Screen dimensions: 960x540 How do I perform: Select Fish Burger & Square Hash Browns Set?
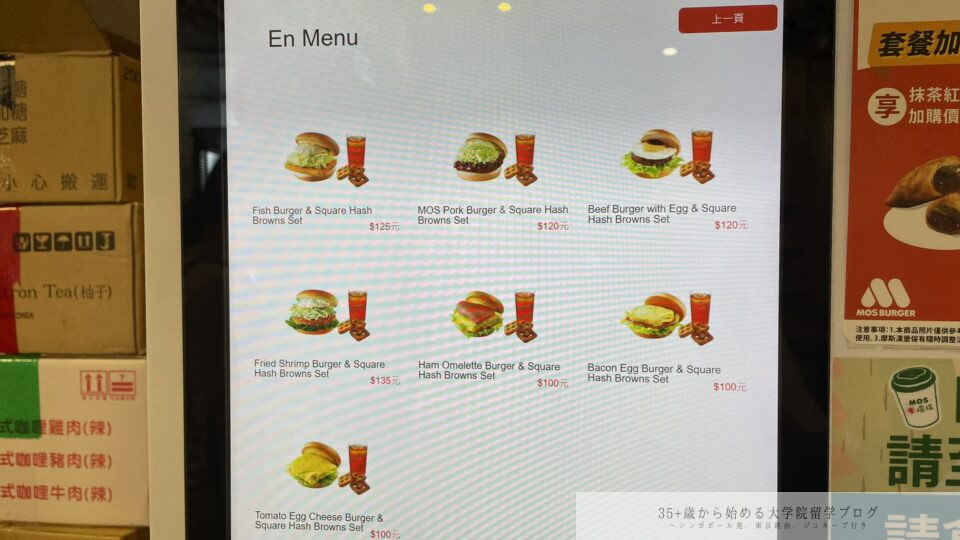point(326,160)
